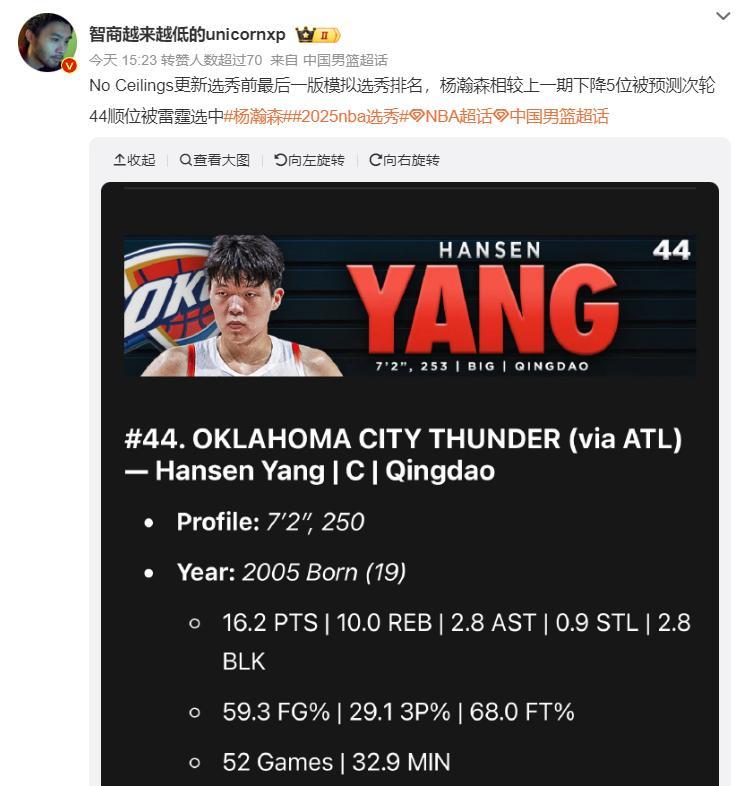Open the poster's profile avatar
Image resolution: width=745 pixels, height=786 pixels.
pos(47,43)
